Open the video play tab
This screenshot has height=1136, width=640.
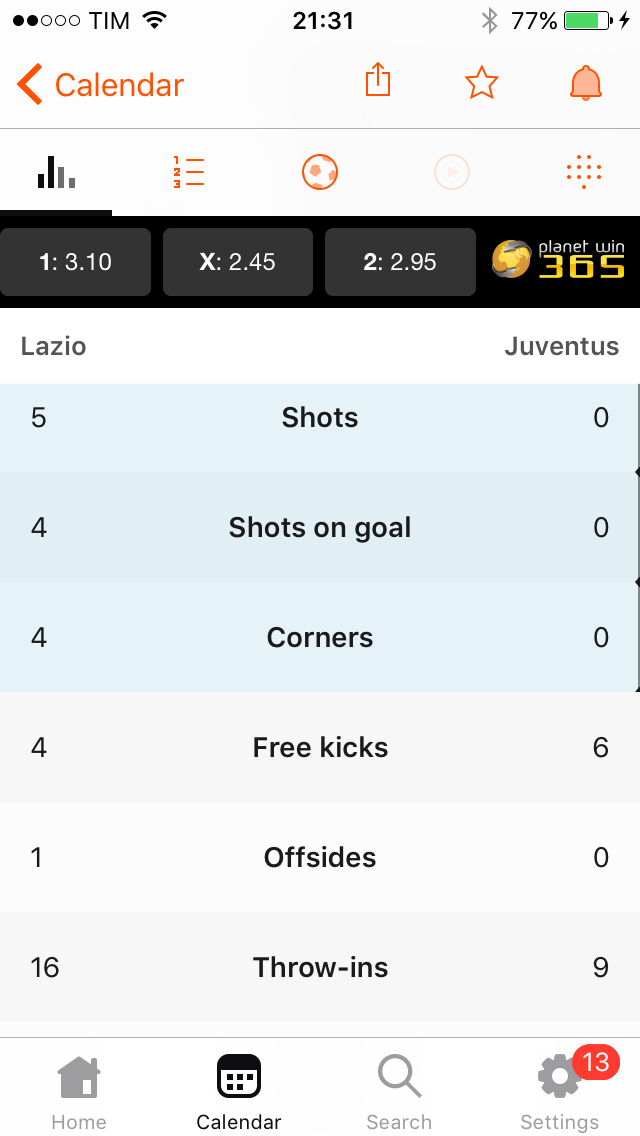(x=452, y=172)
